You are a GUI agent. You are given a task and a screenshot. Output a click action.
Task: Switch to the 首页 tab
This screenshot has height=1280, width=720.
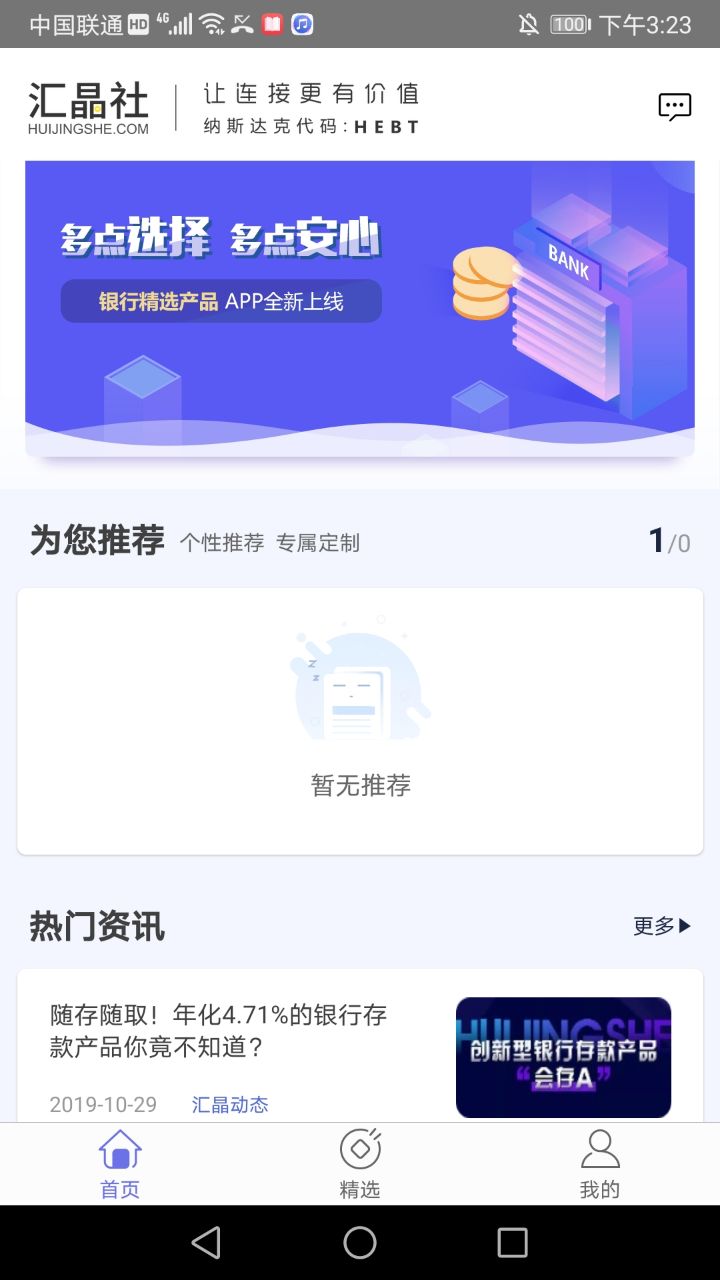(120, 1164)
